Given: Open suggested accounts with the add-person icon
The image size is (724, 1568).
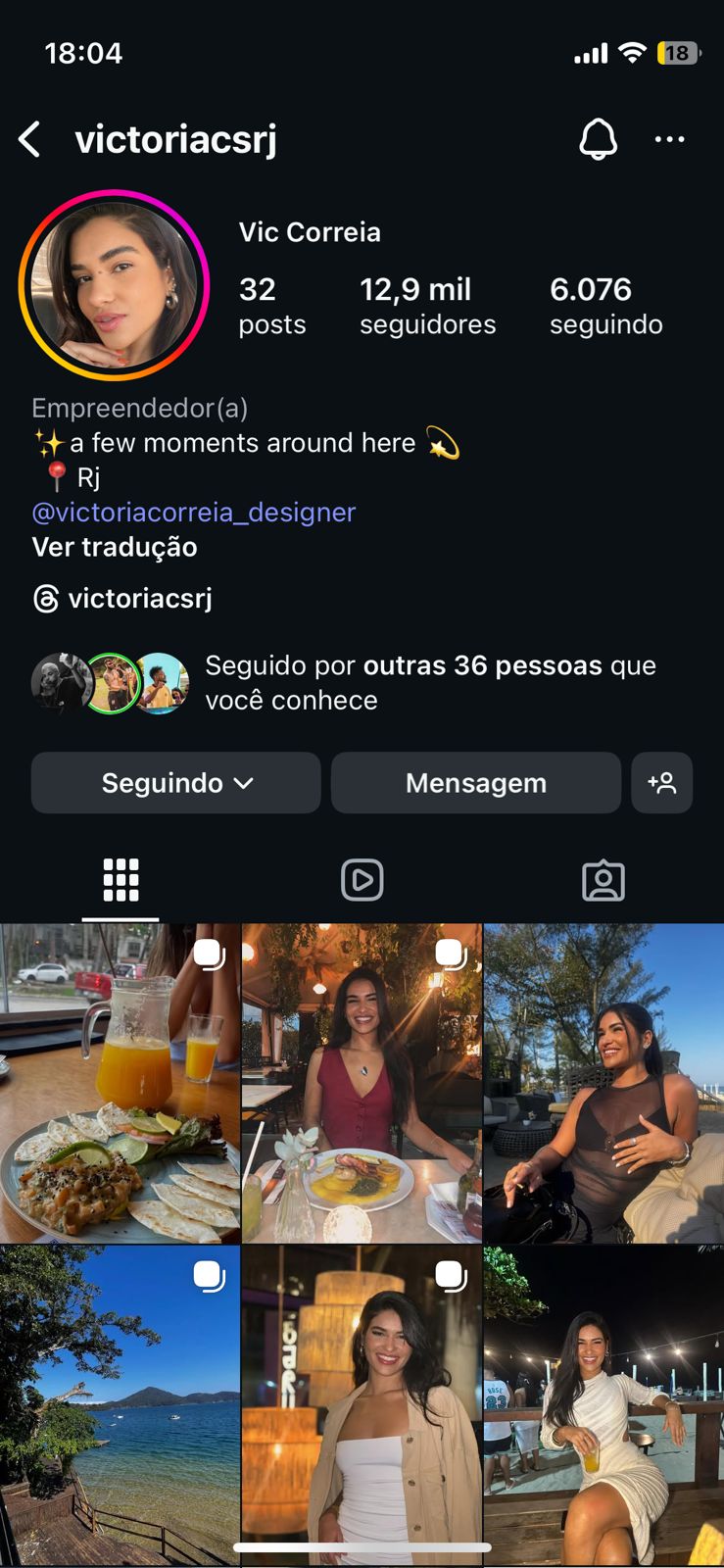Looking at the screenshot, I should click(661, 783).
